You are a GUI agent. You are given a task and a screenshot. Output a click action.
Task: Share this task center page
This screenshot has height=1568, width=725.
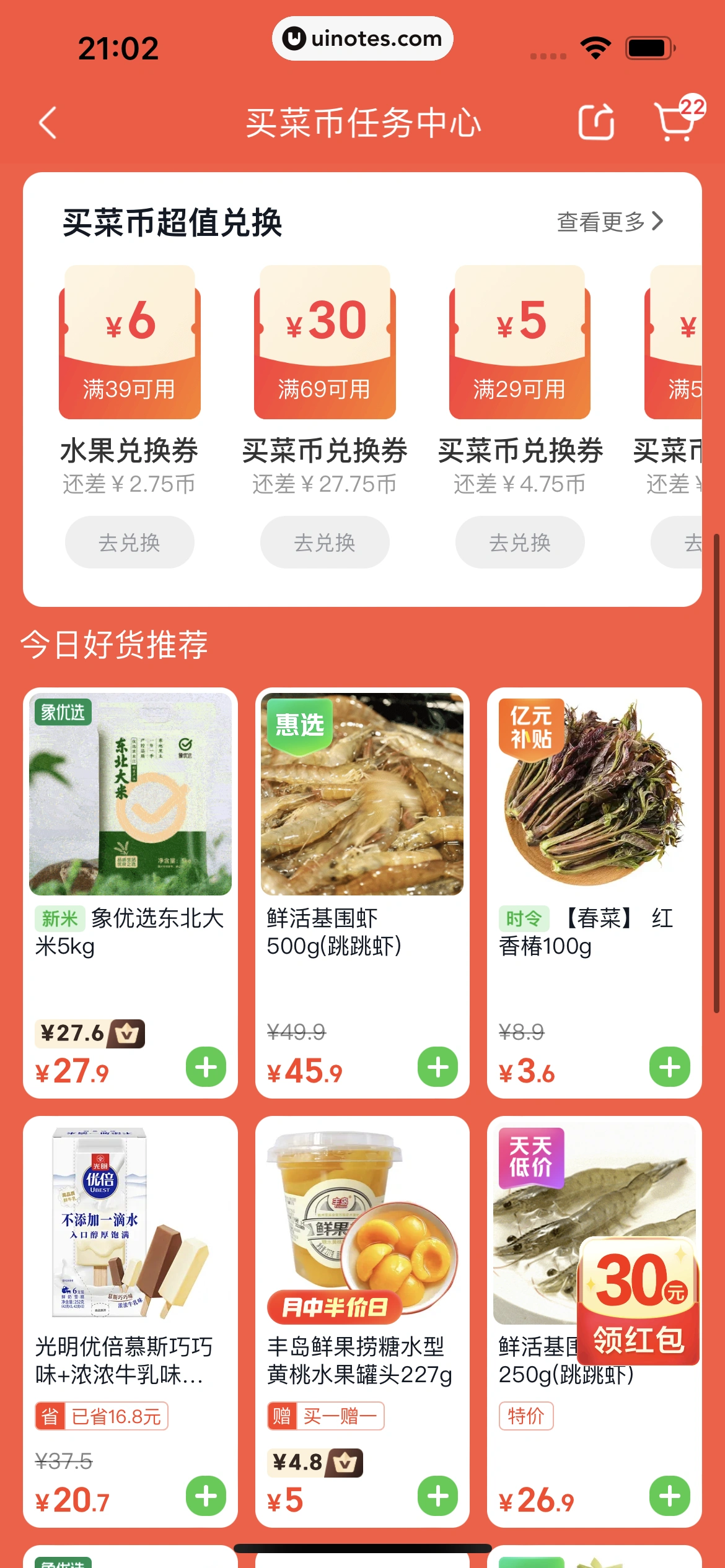[596, 123]
